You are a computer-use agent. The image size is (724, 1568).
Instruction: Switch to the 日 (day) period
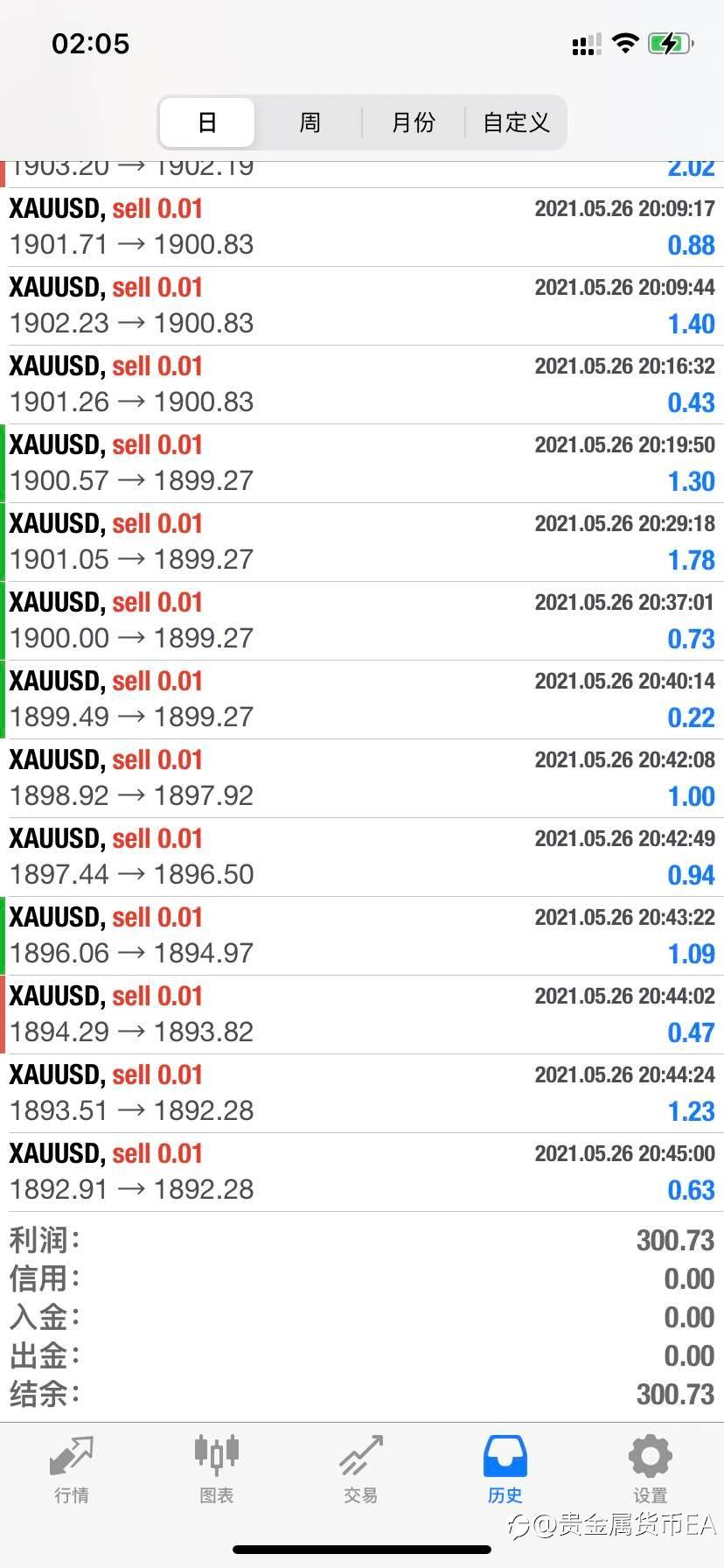207,122
